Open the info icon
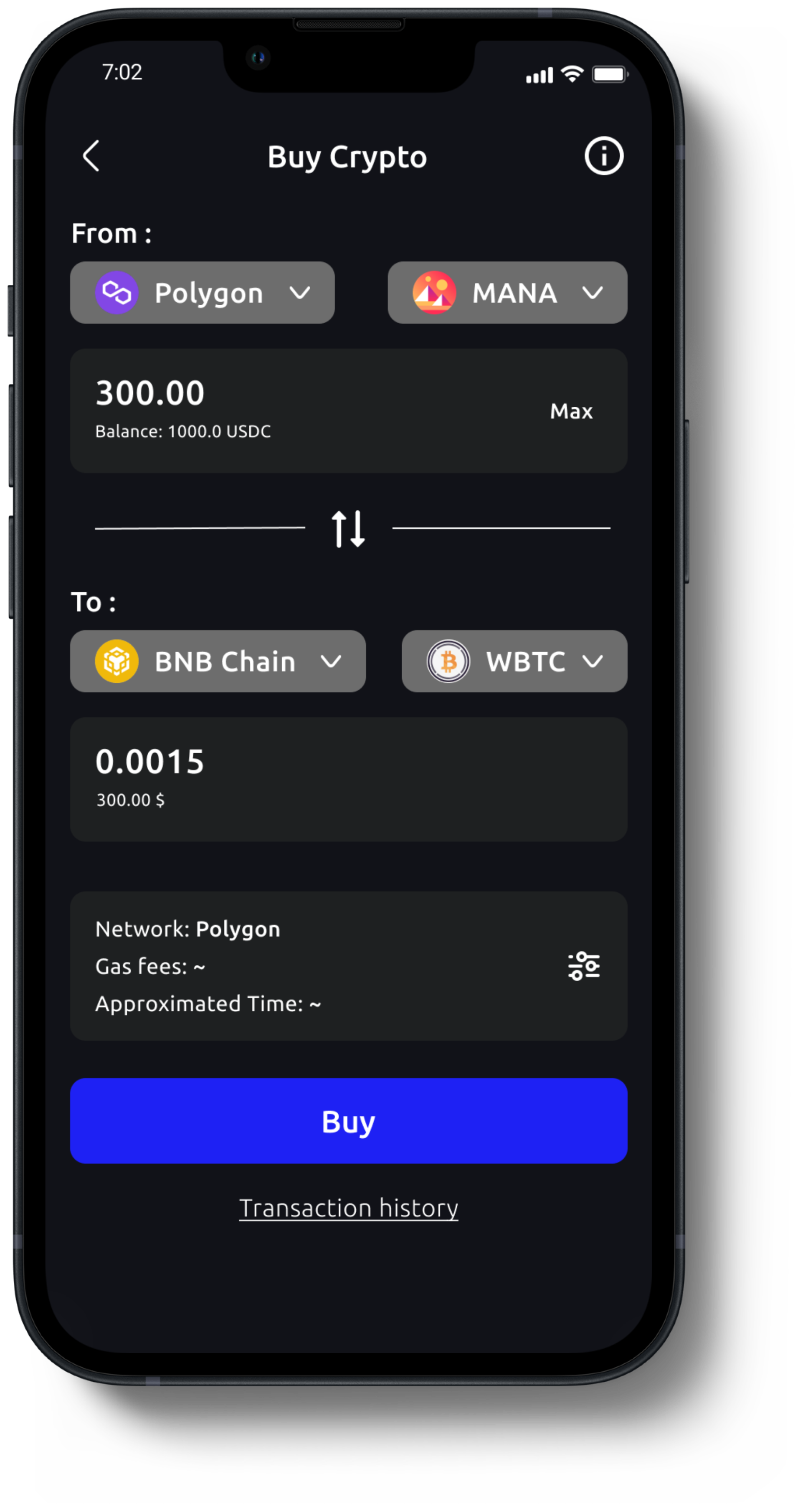This screenshot has width=803, height=1512. [603, 156]
